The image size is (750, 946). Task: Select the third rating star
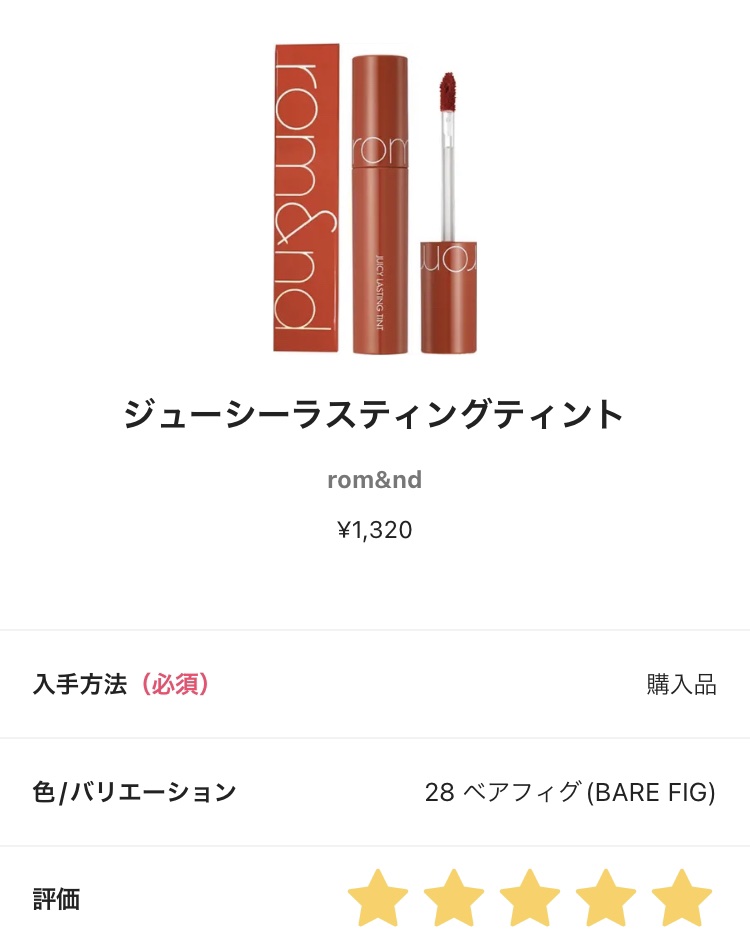point(530,898)
